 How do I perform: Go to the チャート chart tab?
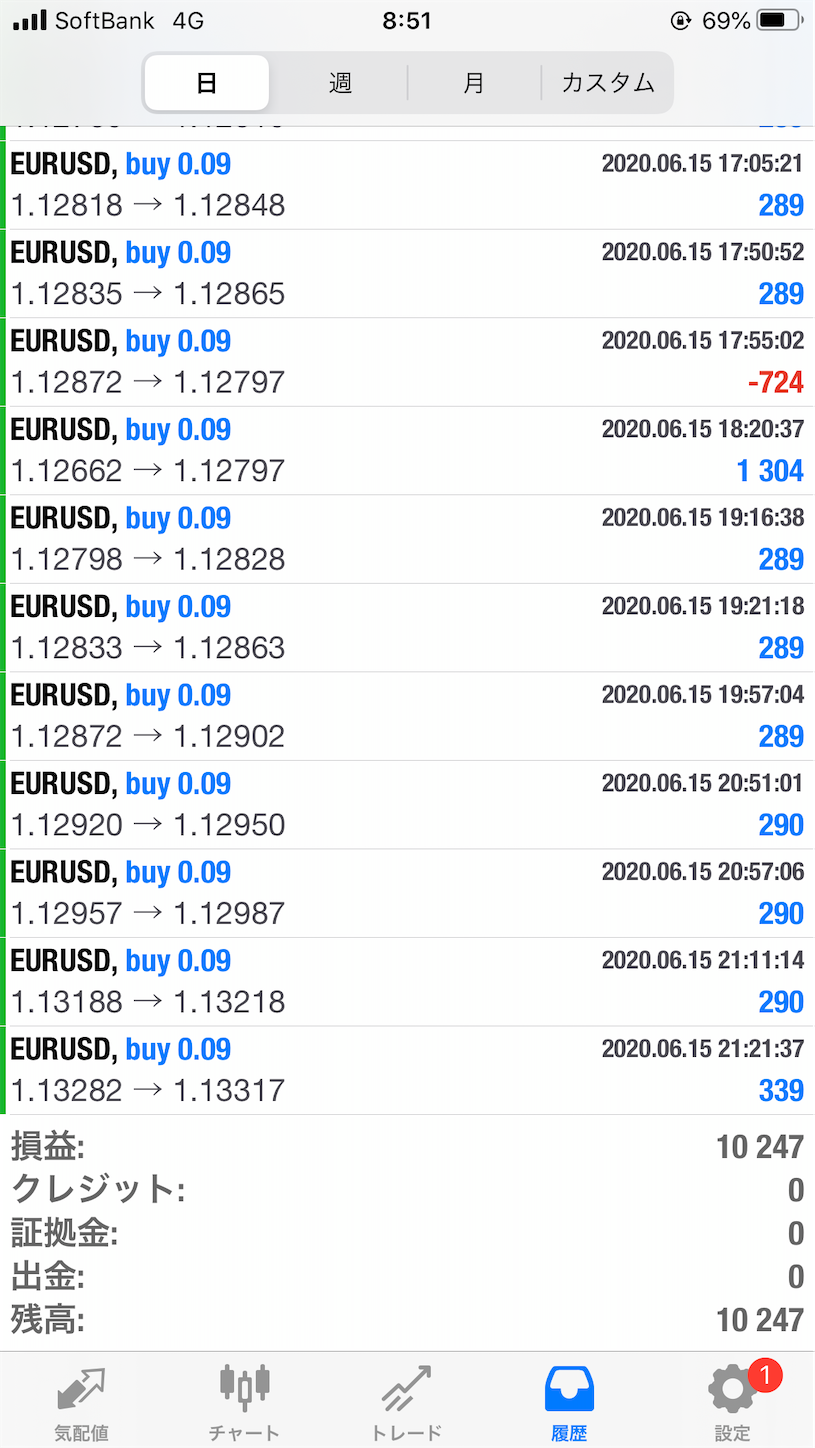click(244, 1402)
